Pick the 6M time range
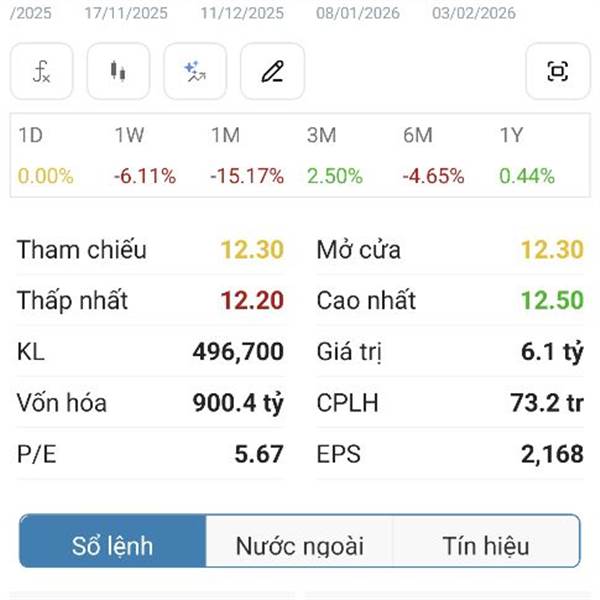Image resolution: width=600 pixels, height=600 pixels. pyautogui.click(x=433, y=156)
